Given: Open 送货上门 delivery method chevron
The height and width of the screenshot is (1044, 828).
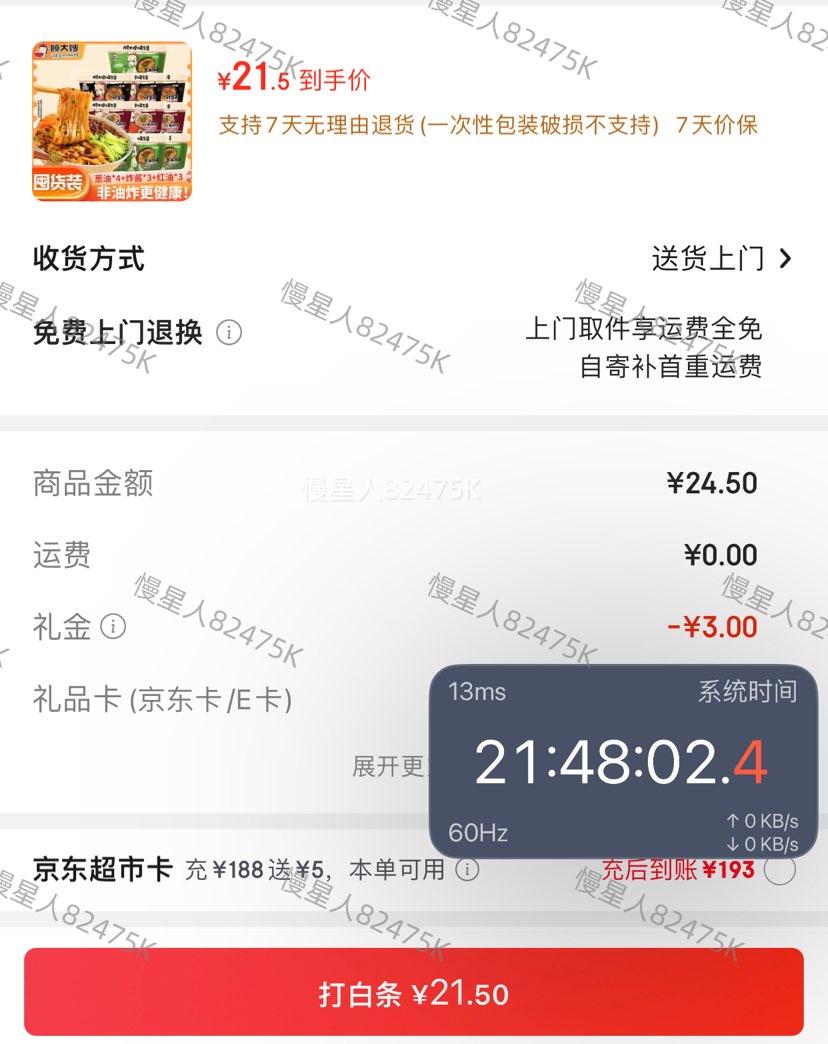Looking at the screenshot, I should pyautogui.click(x=785, y=258).
